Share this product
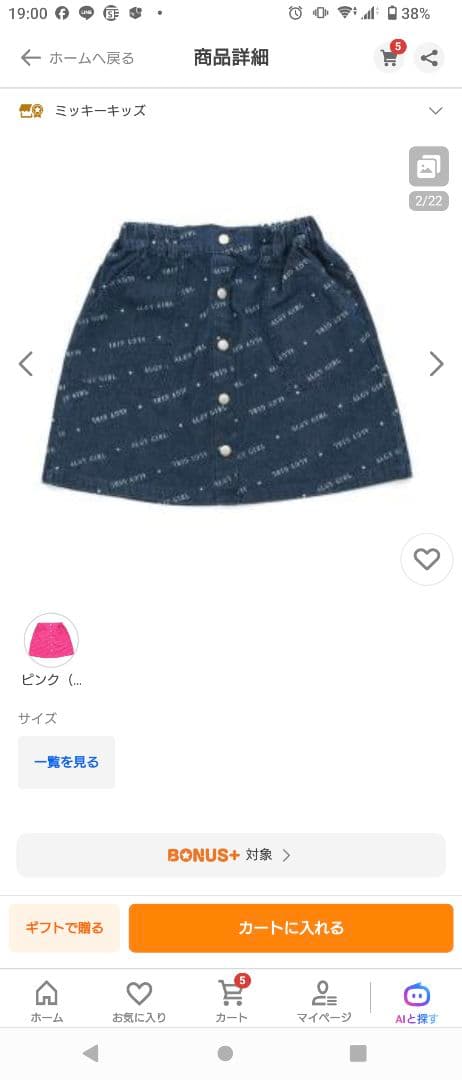The width and height of the screenshot is (462, 1080). click(429, 58)
